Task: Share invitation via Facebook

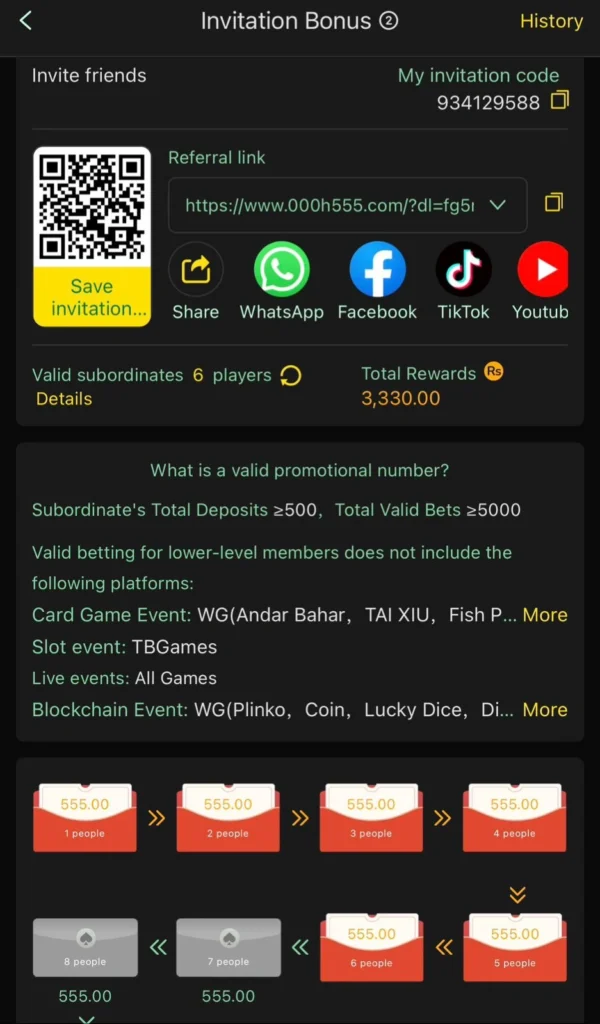Action: pyautogui.click(x=377, y=270)
